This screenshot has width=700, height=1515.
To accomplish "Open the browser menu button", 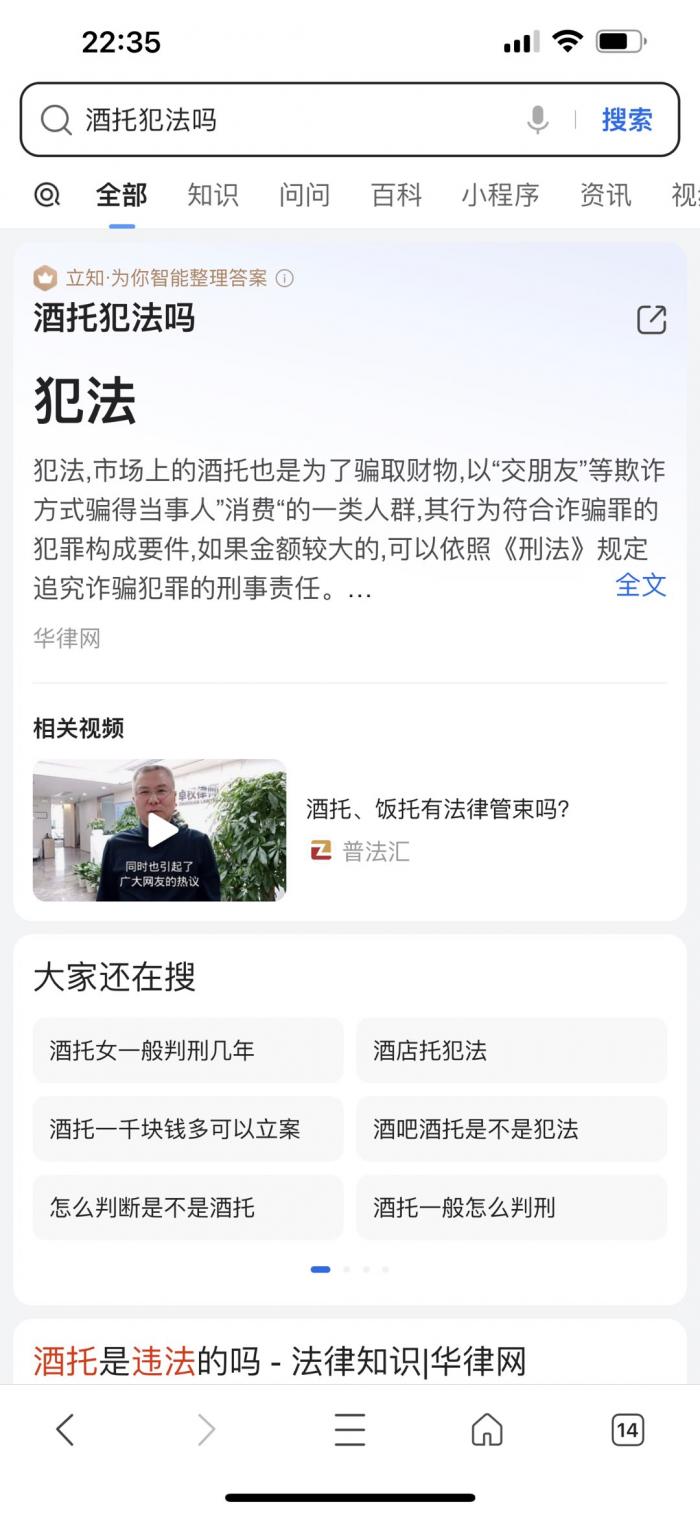I will tap(349, 1430).
